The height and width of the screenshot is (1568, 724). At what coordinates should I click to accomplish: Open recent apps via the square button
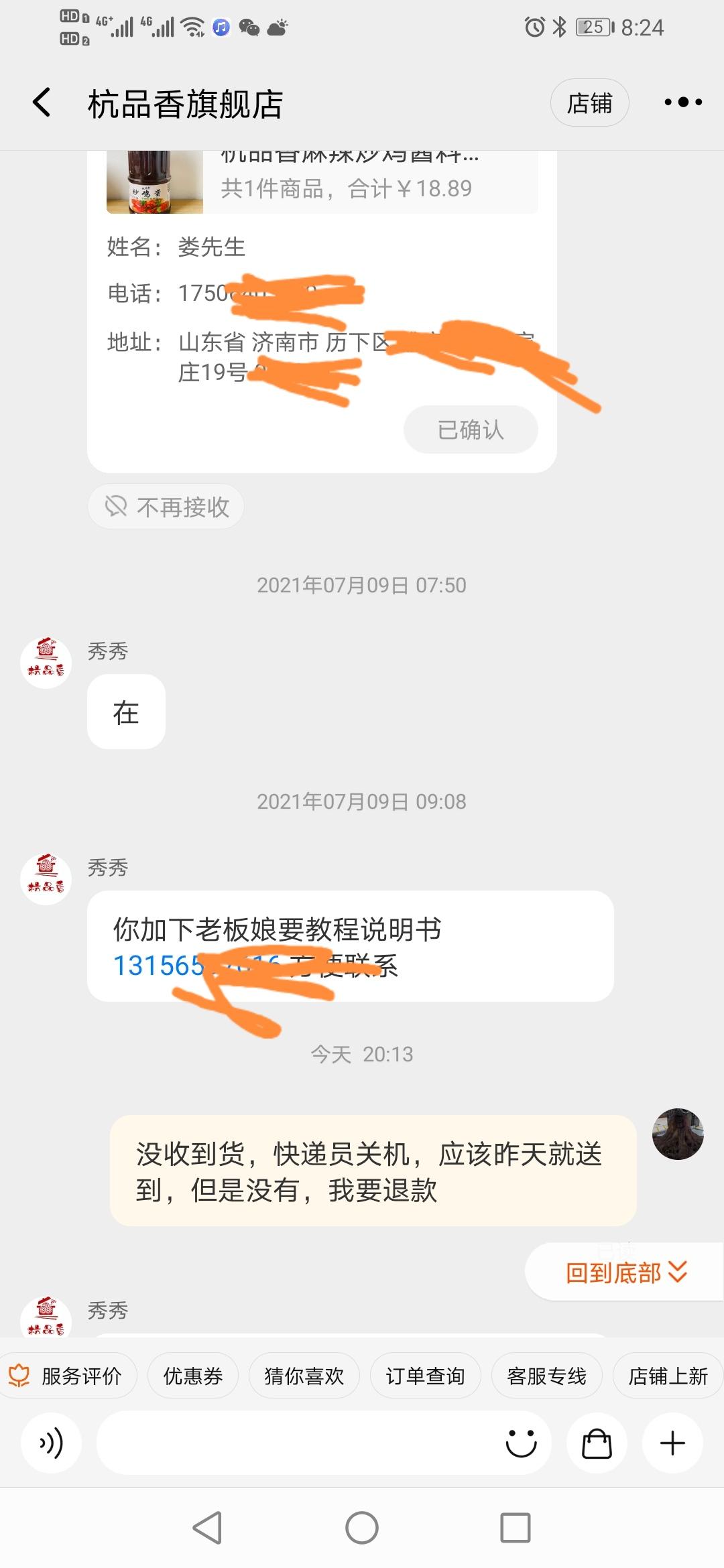[x=515, y=1528]
